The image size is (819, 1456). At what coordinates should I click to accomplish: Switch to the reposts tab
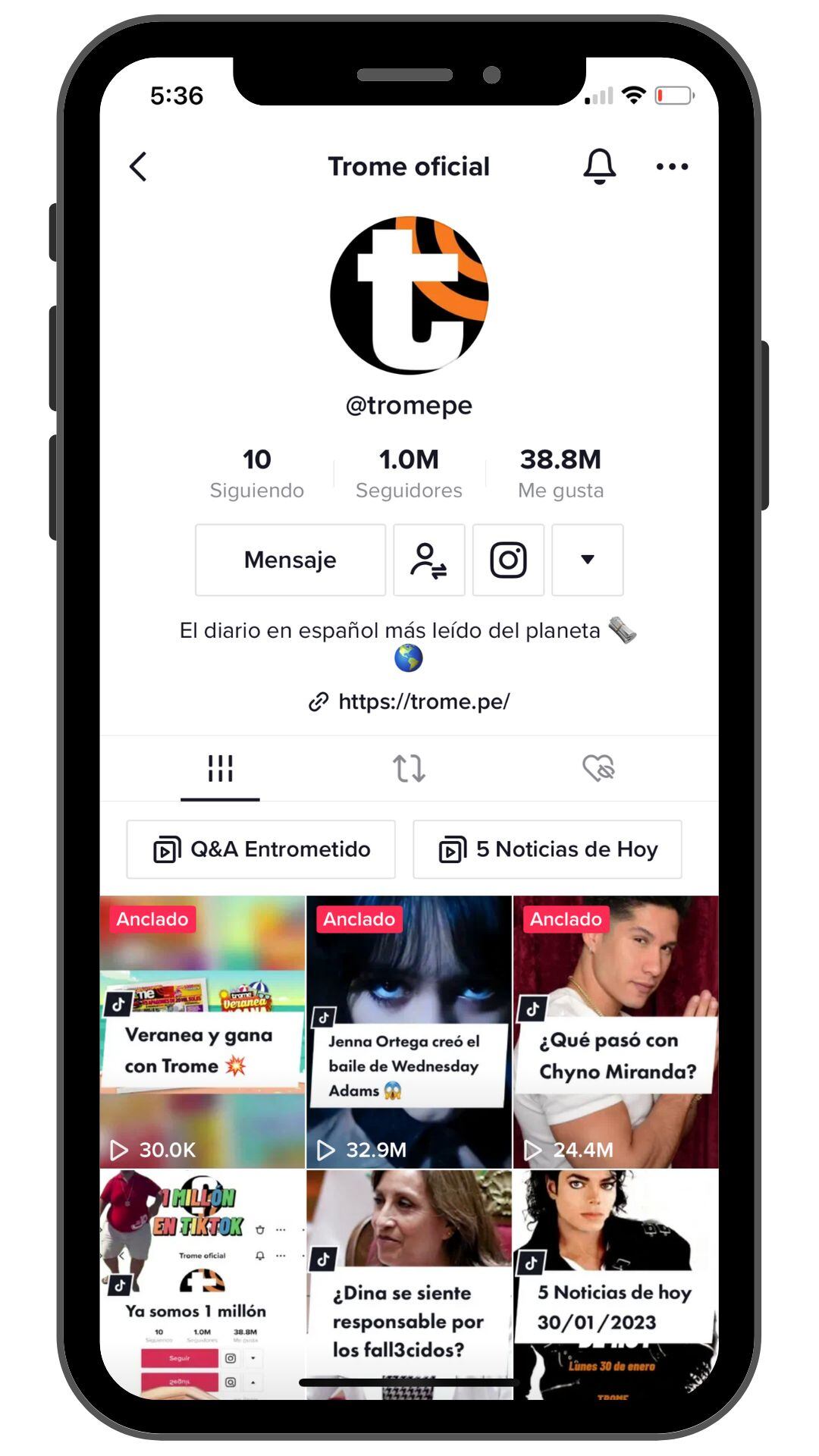coord(409,768)
